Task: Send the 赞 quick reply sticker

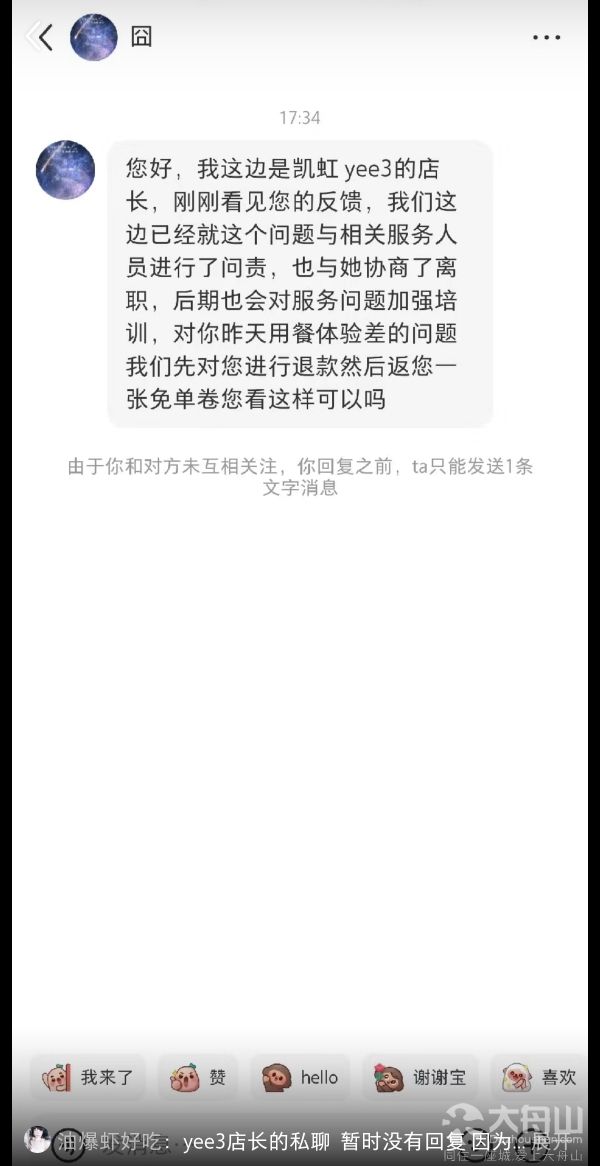Action: (x=198, y=1078)
